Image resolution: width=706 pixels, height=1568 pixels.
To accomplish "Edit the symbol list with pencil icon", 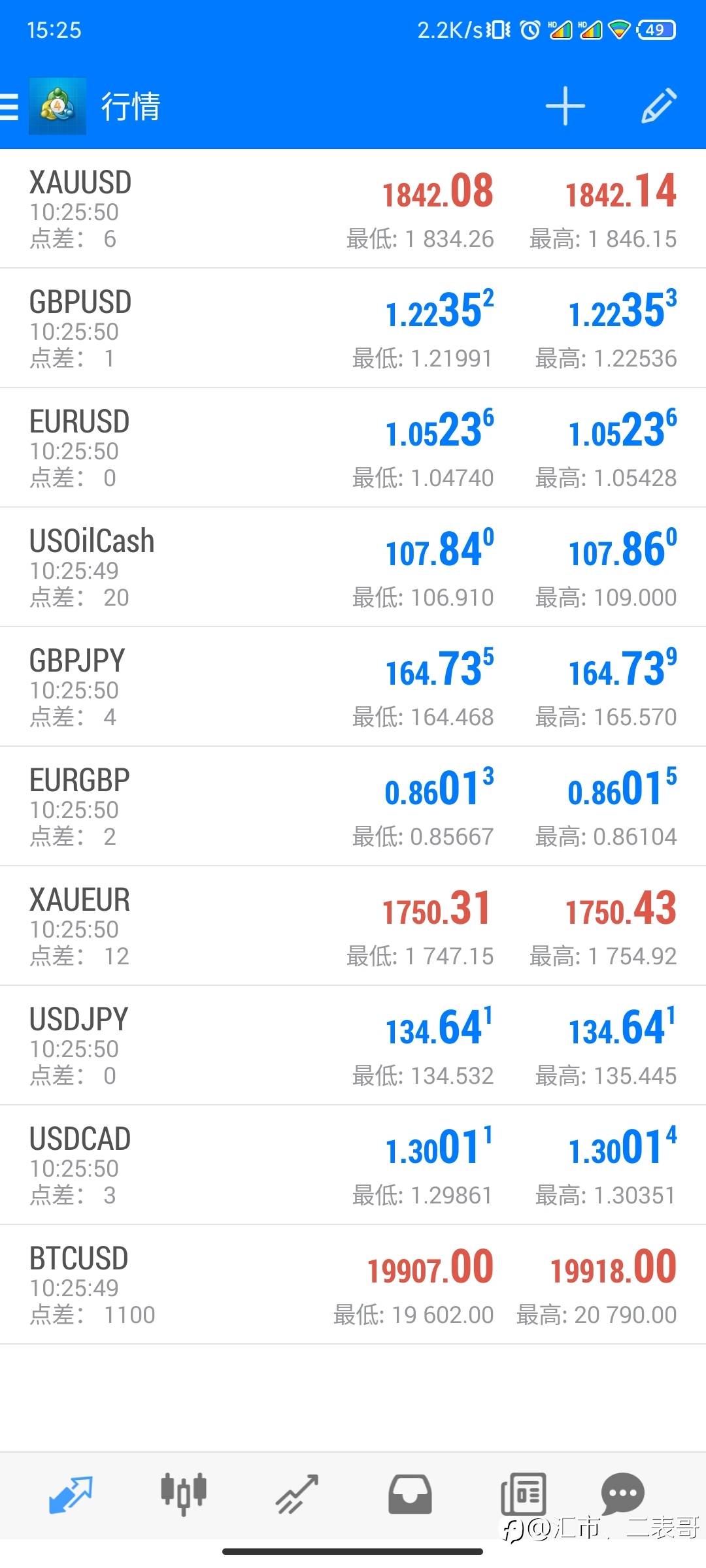I will click(x=658, y=105).
